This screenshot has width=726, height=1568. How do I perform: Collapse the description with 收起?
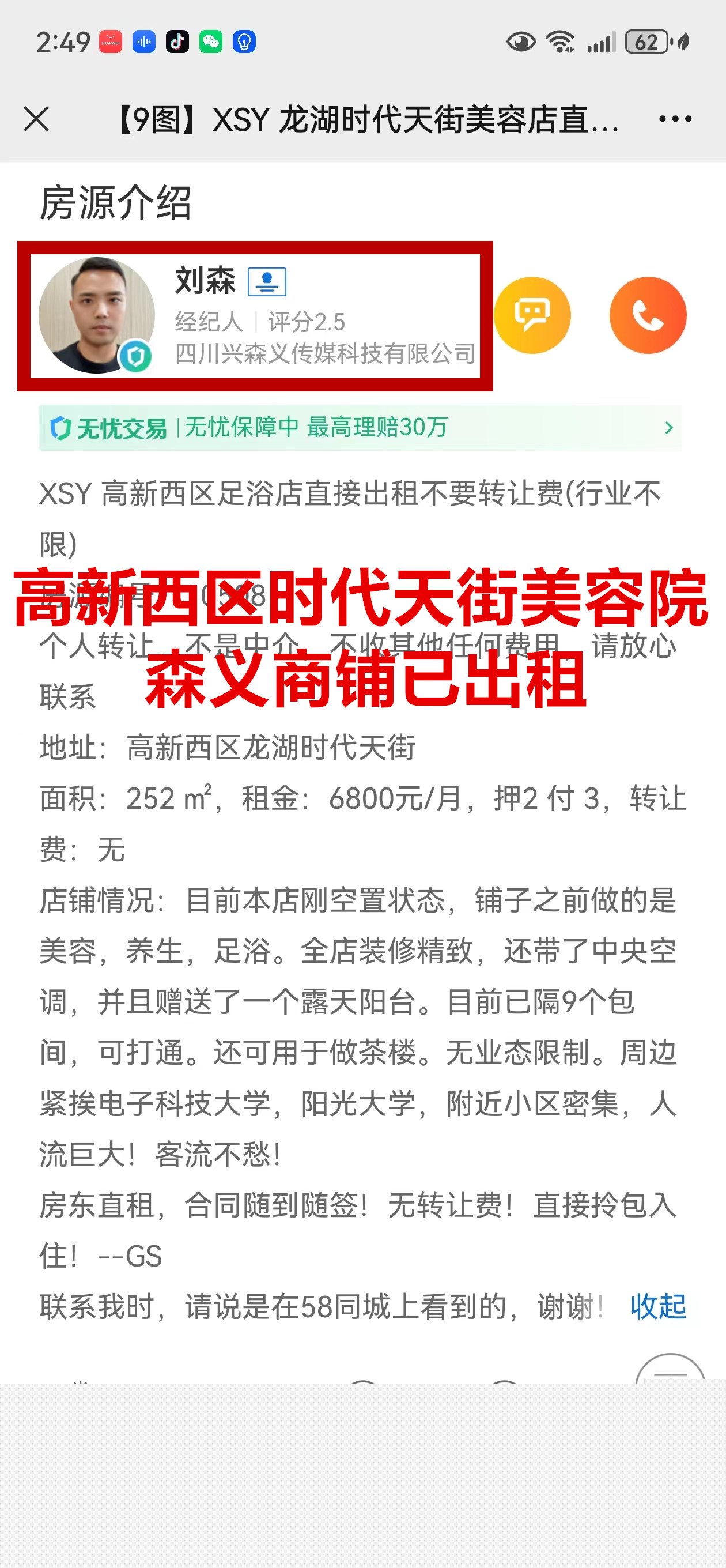click(658, 1307)
